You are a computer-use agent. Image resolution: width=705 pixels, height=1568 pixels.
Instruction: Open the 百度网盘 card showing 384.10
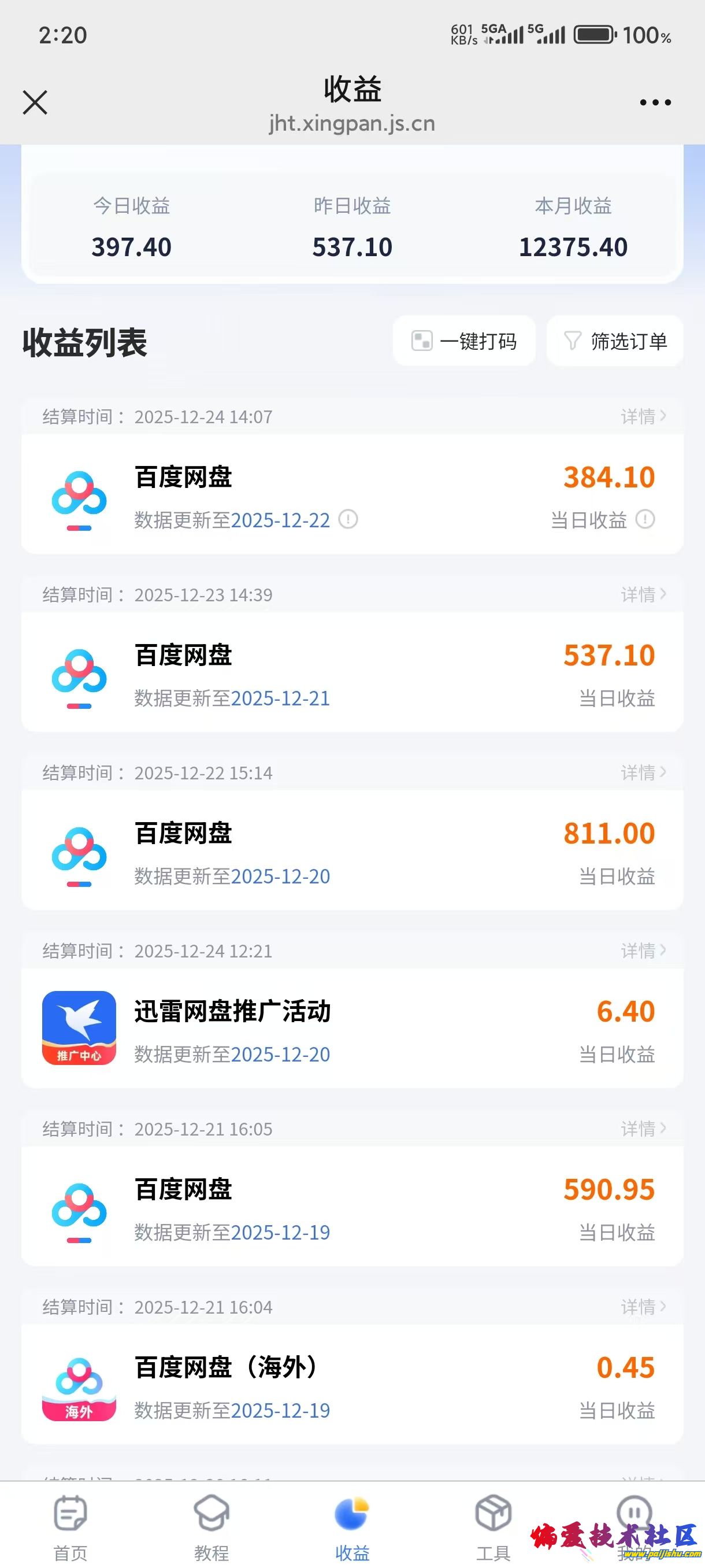pos(352,494)
